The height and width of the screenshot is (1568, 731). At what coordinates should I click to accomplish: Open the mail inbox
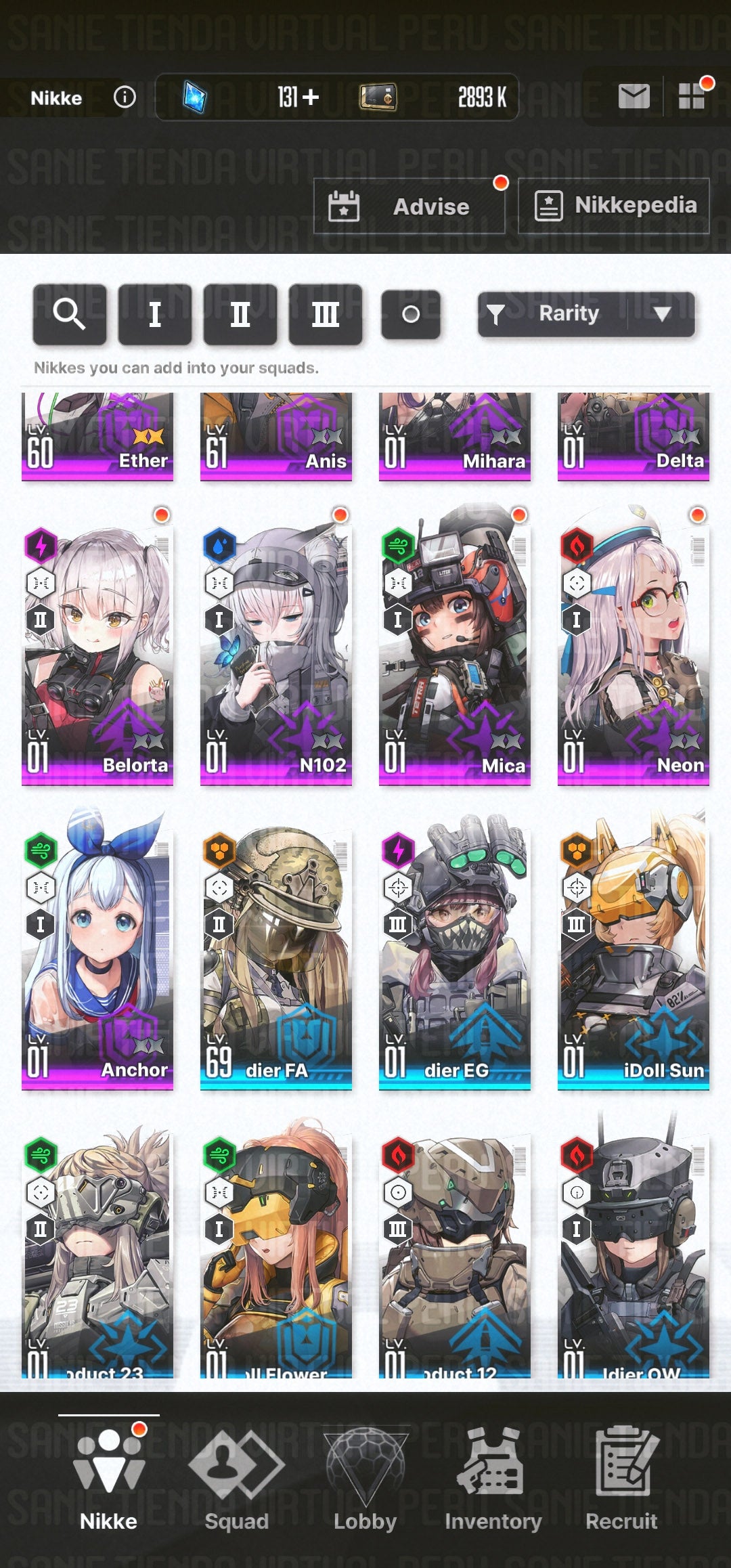(x=634, y=96)
